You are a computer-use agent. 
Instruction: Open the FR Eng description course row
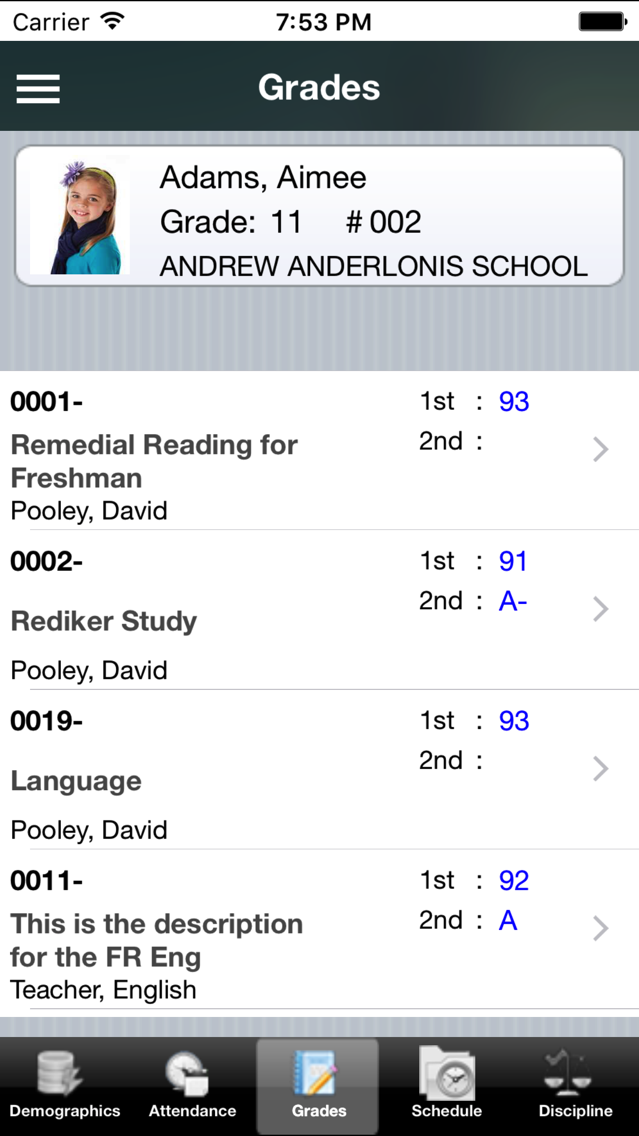pos(320,928)
